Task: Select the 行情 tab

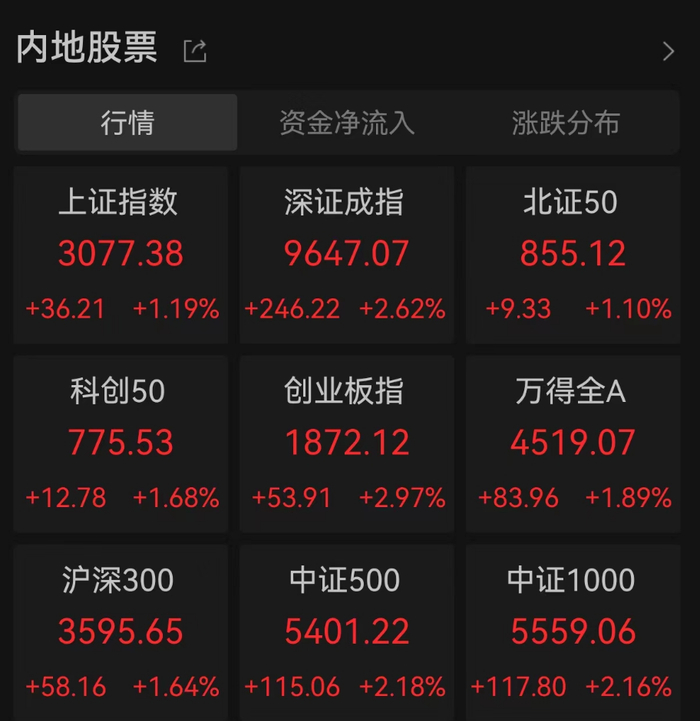Action: [x=127, y=122]
